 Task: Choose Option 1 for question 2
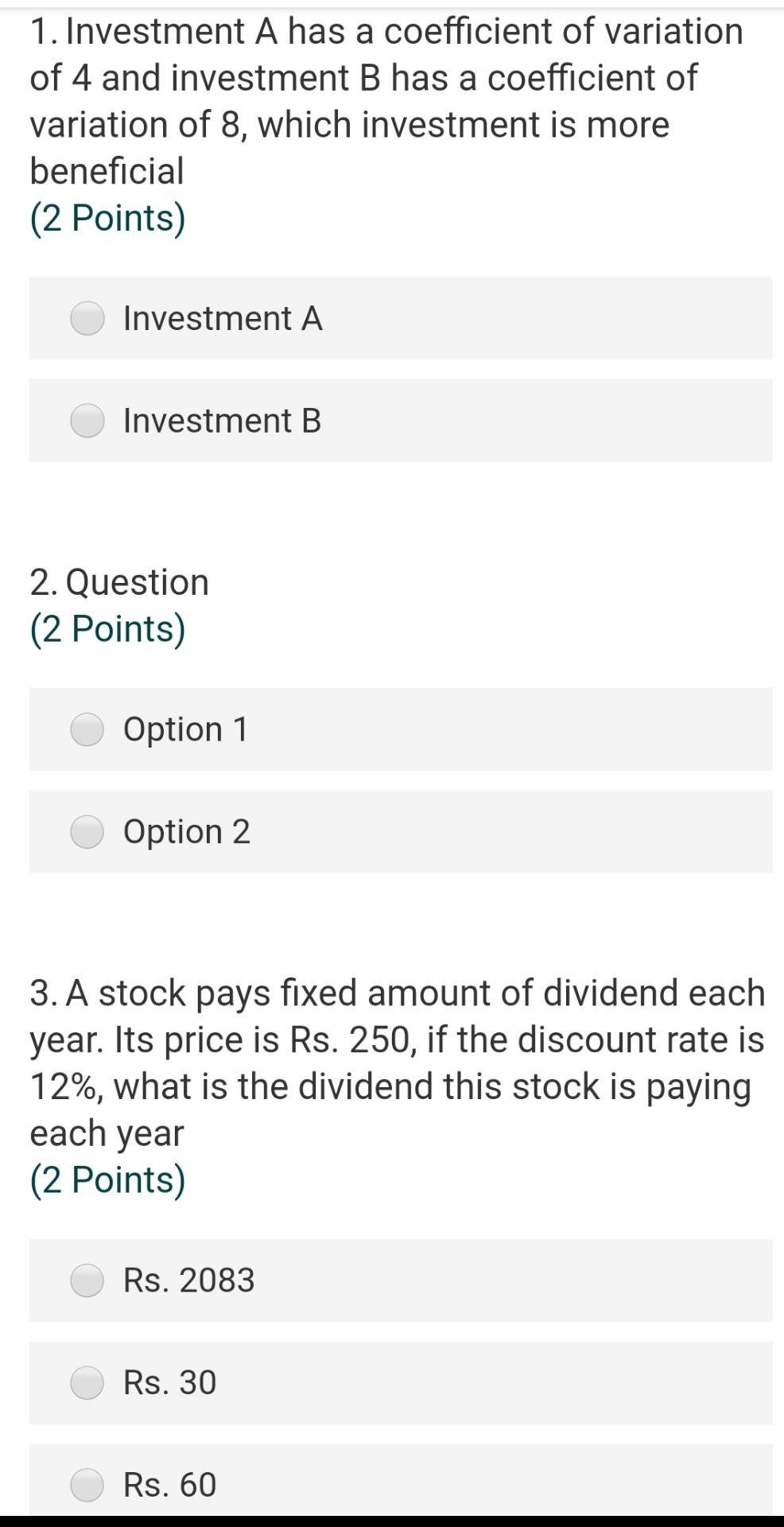86,729
